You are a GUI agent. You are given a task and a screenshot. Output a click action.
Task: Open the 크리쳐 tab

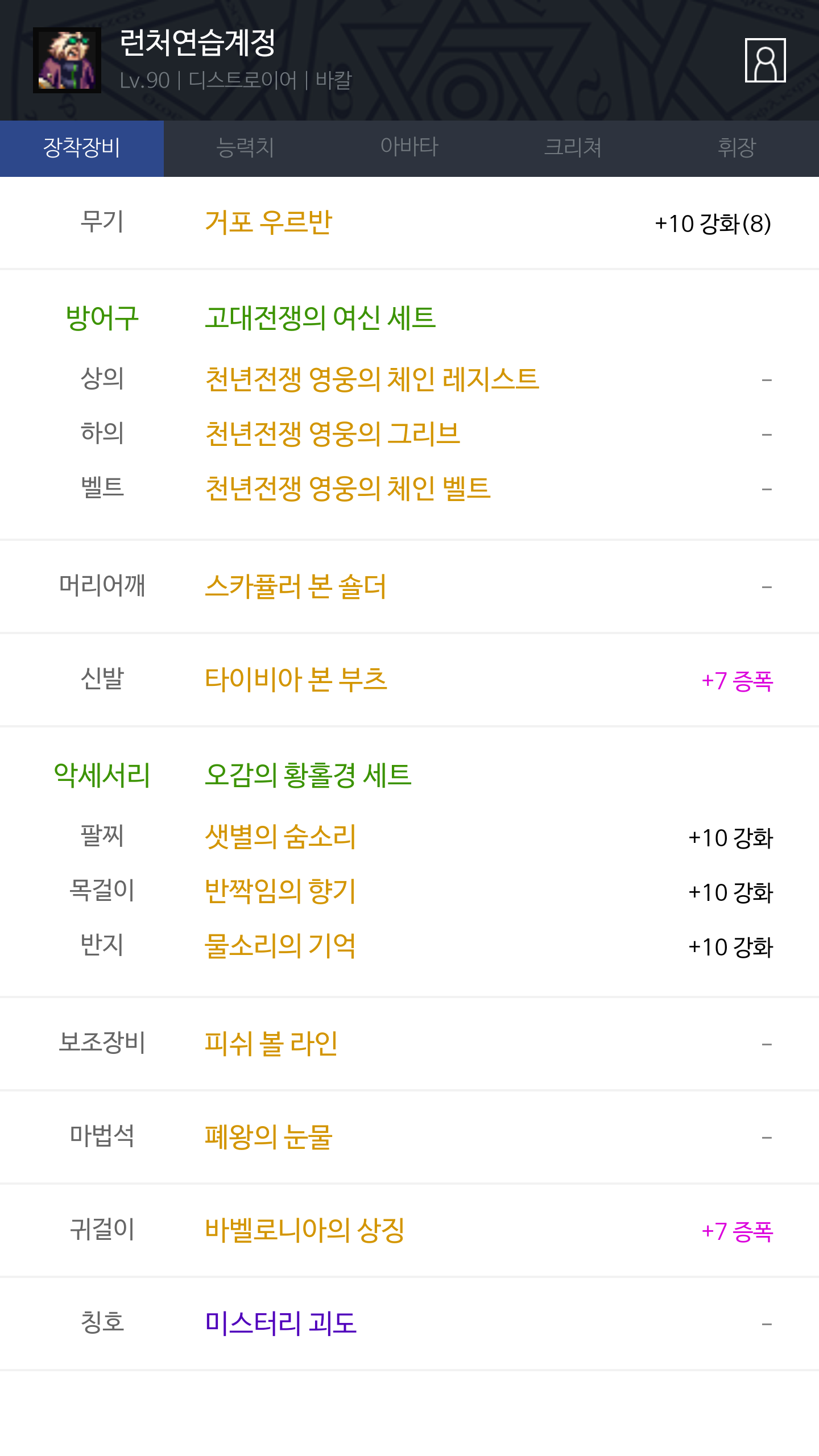[573, 148]
